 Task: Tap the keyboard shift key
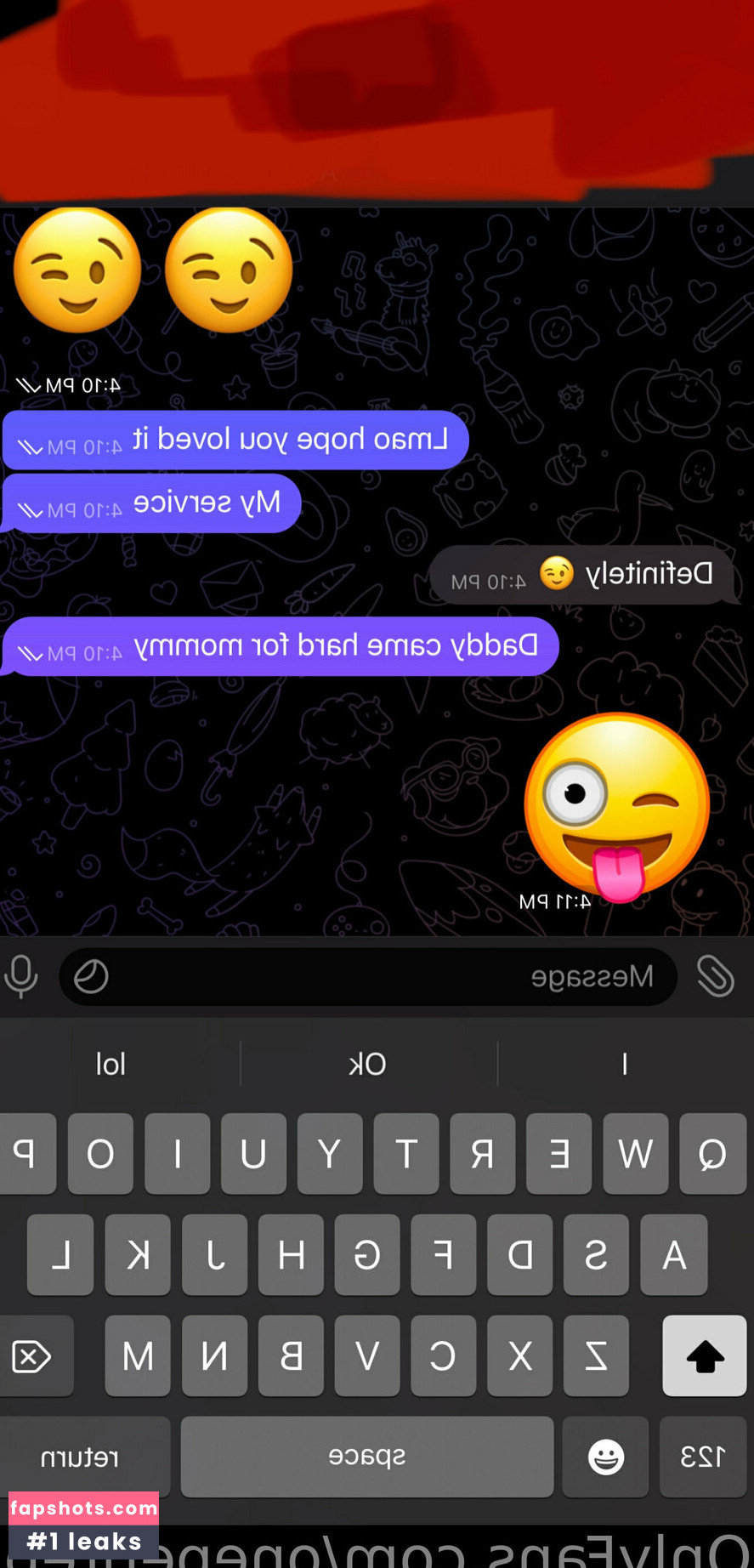pos(704,1355)
